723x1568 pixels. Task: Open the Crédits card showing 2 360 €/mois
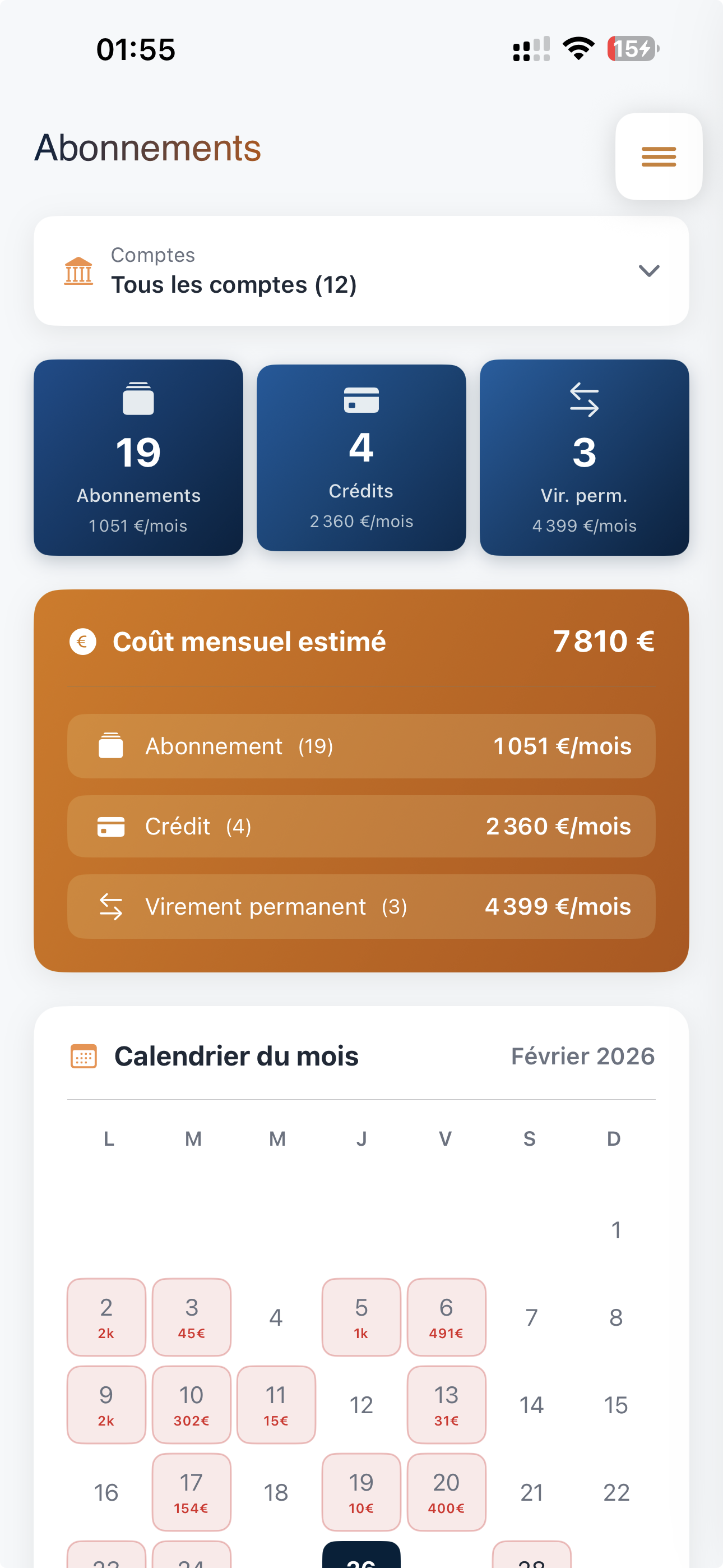[361, 458]
